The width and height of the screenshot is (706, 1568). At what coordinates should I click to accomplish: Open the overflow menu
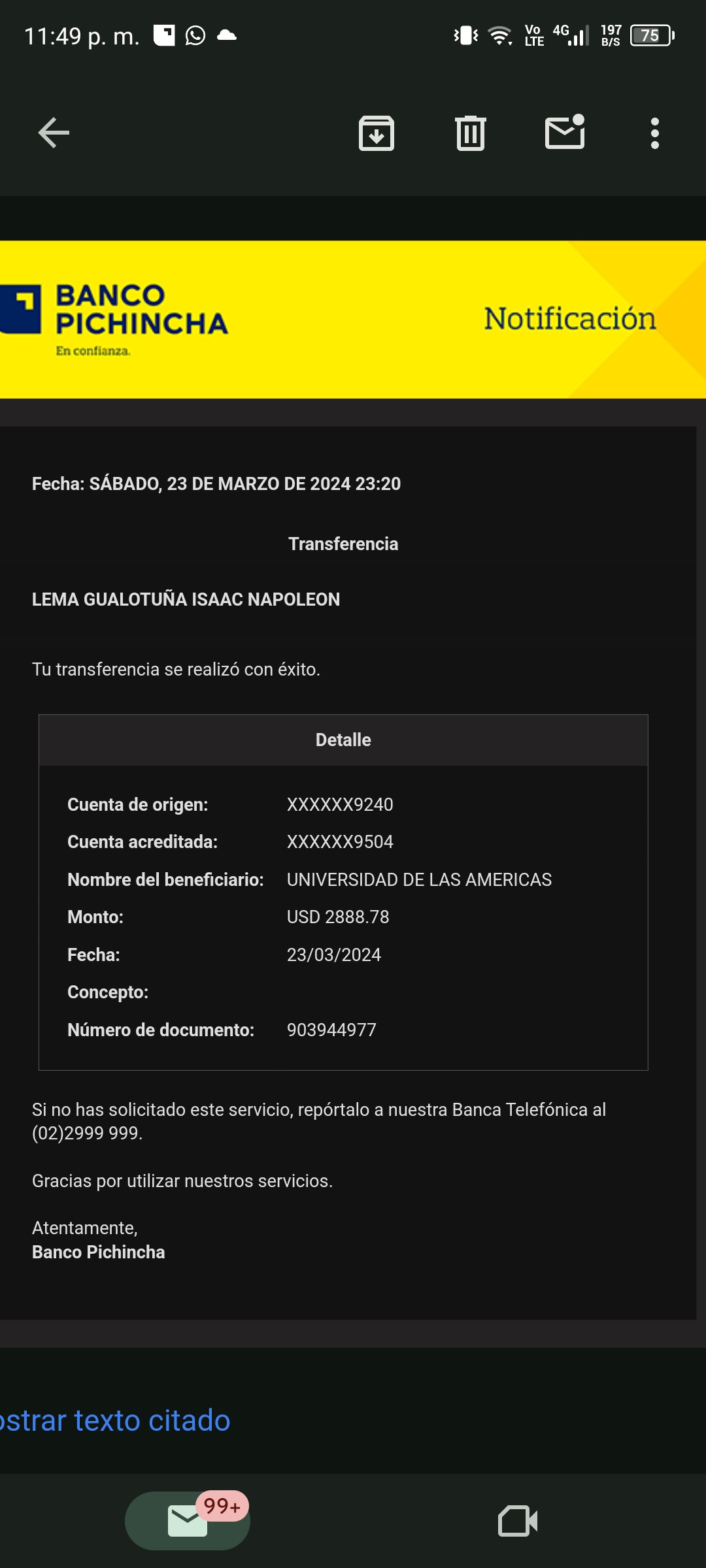[x=654, y=133]
